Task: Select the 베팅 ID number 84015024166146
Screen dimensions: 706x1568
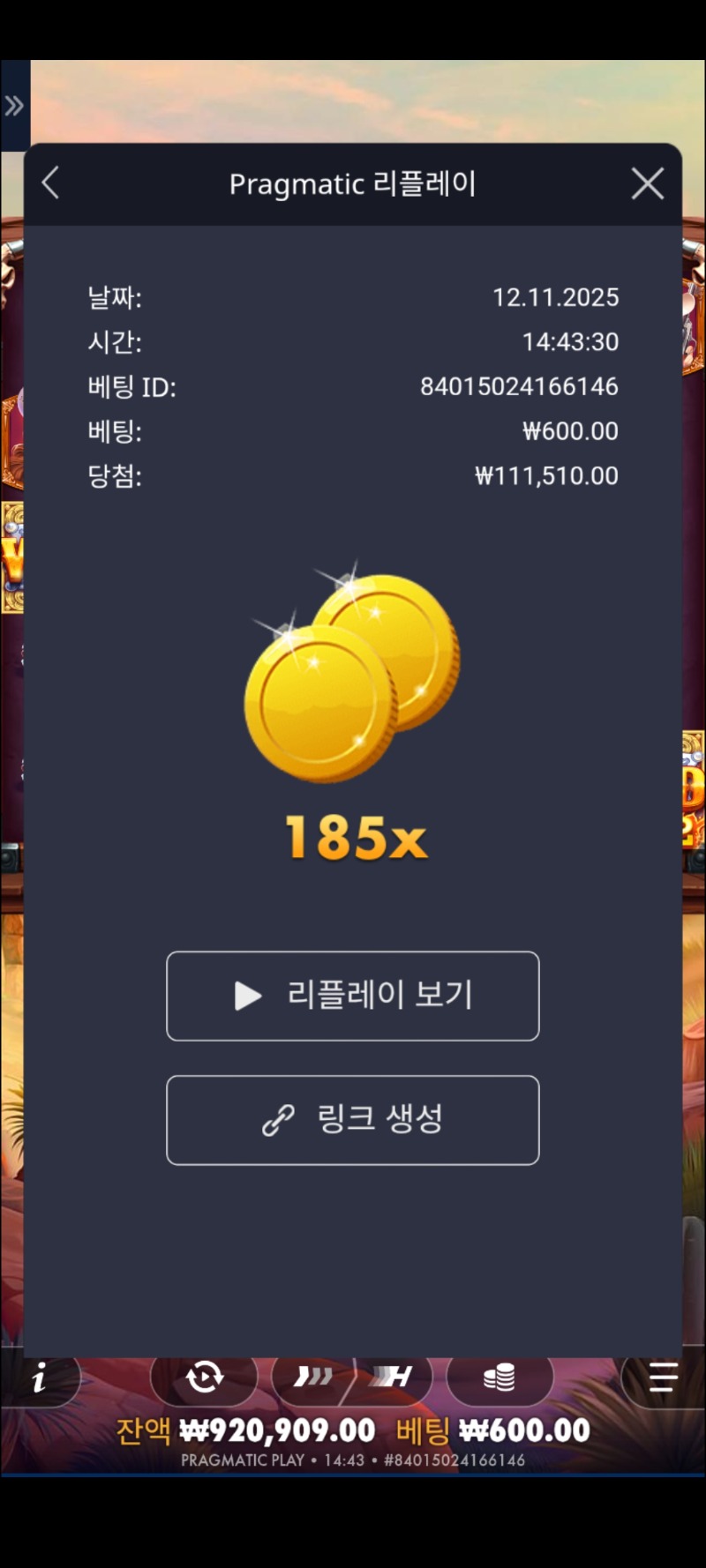Action: 521,386
